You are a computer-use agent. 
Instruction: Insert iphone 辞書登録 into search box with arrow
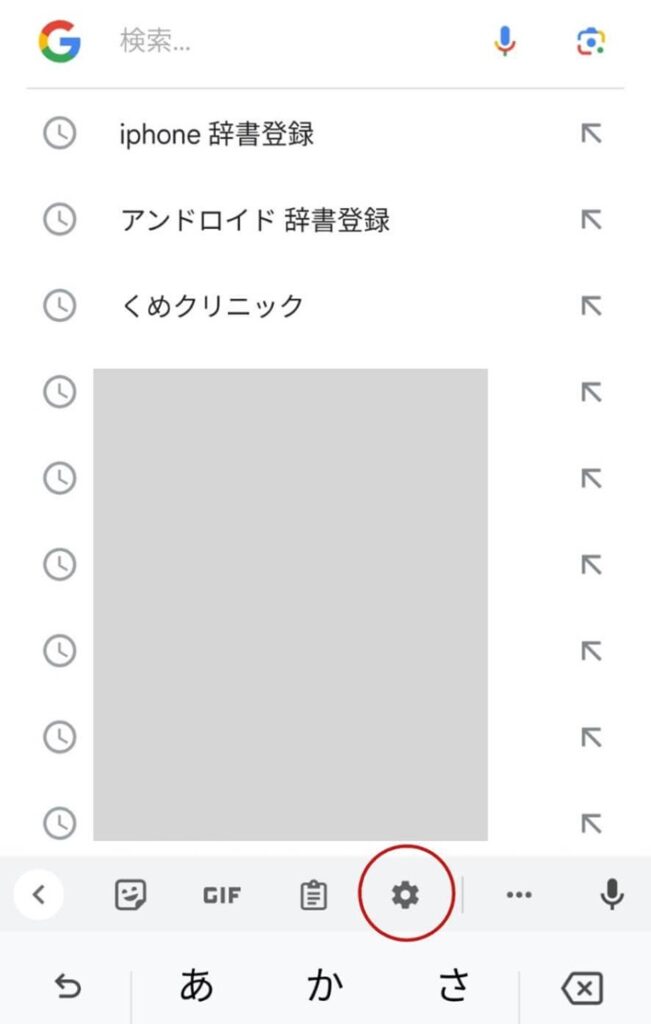pos(591,134)
